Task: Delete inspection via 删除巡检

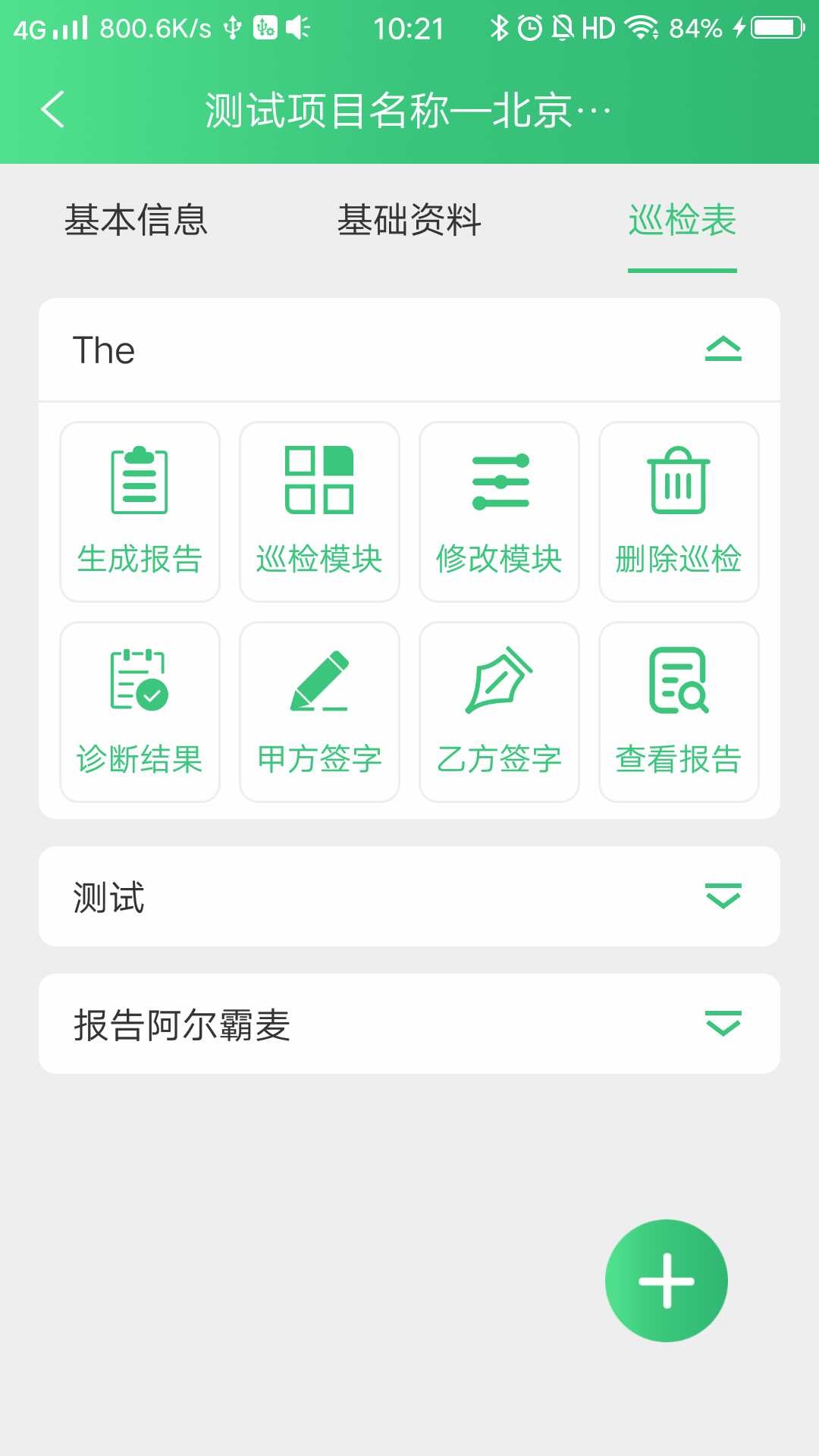Action: click(x=679, y=512)
